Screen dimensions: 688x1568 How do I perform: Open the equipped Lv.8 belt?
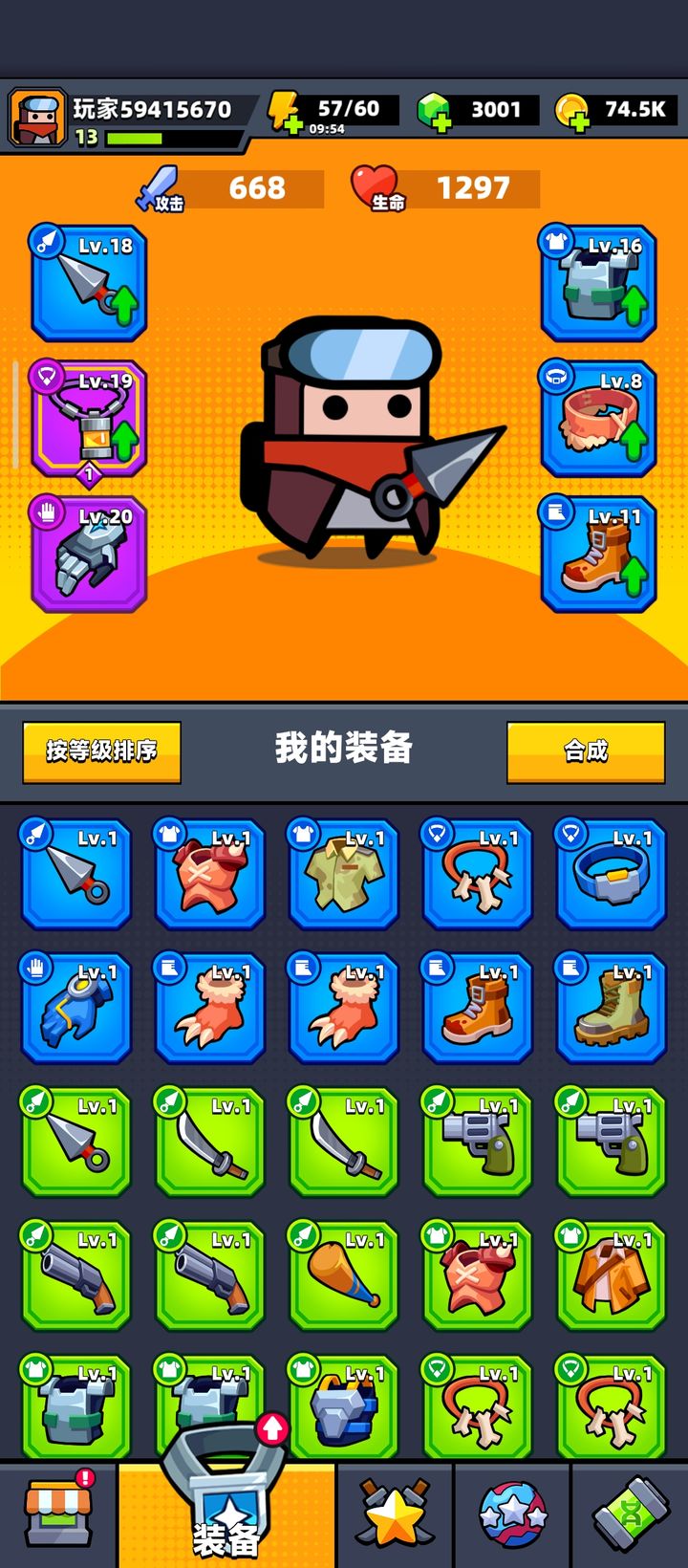click(x=598, y=419)
